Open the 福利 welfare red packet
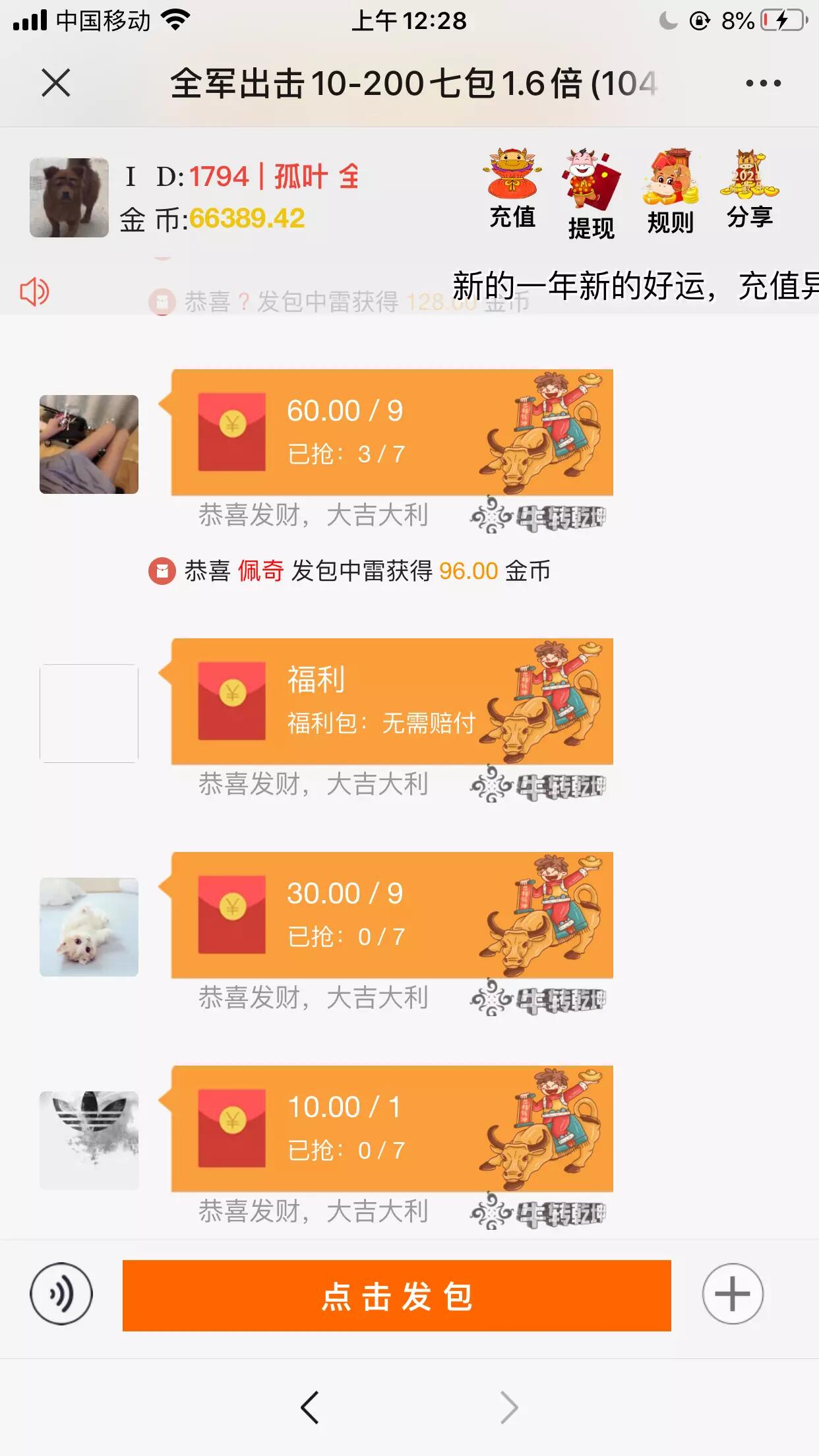Viewport: 819px width, 1456px height. (392, 702)
